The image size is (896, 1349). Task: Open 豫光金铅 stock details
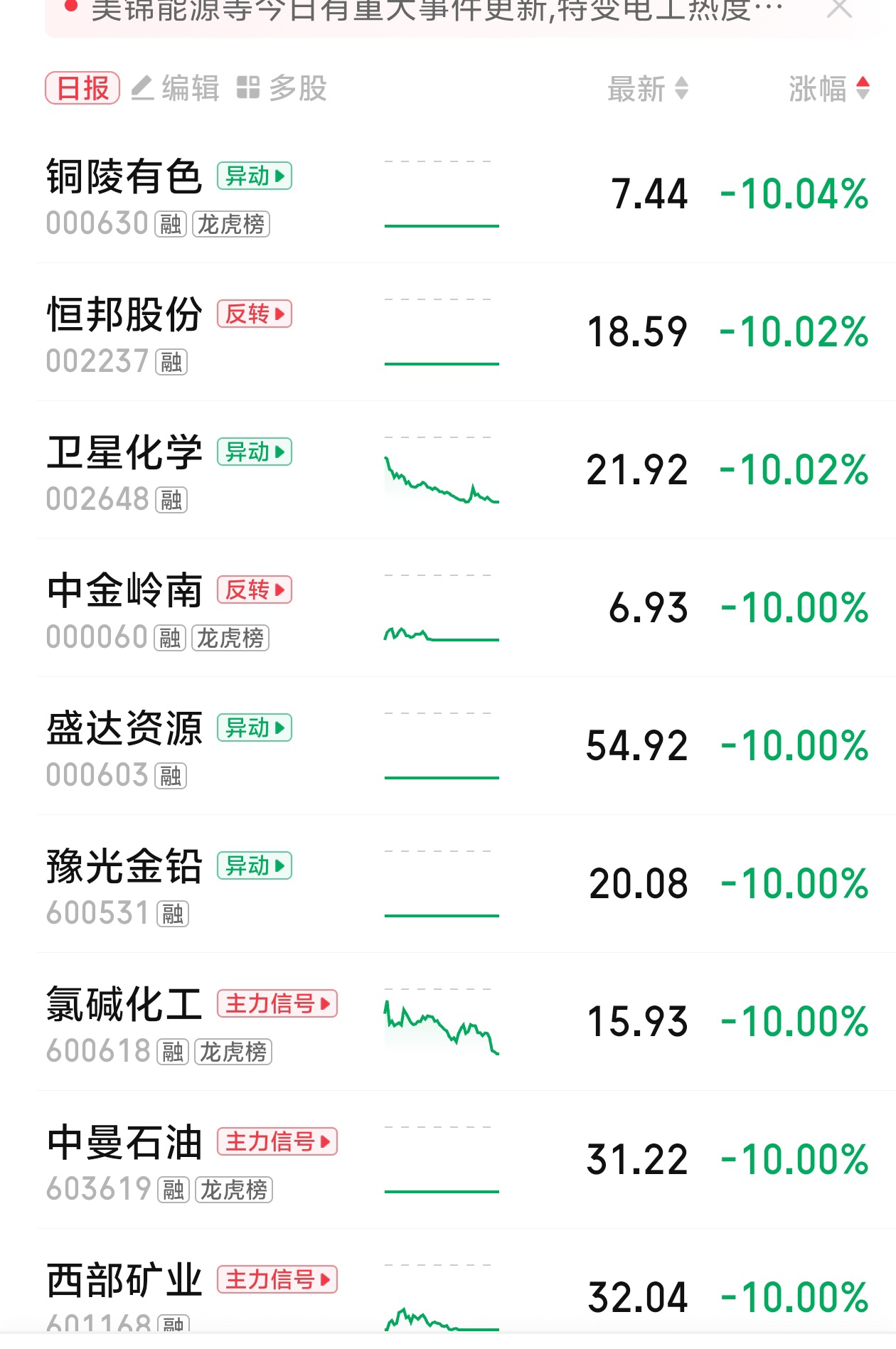coord(124,866)
